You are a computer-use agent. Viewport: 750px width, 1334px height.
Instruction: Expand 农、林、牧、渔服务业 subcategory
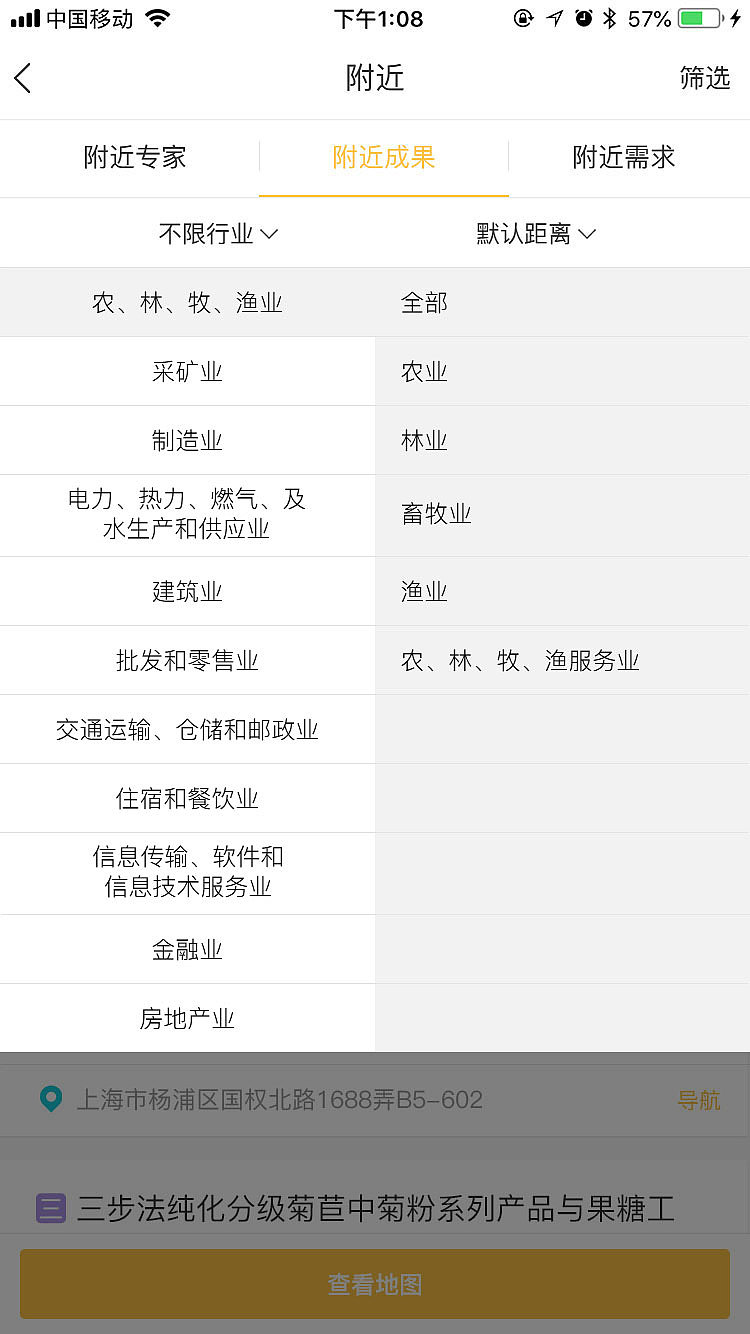519,660
